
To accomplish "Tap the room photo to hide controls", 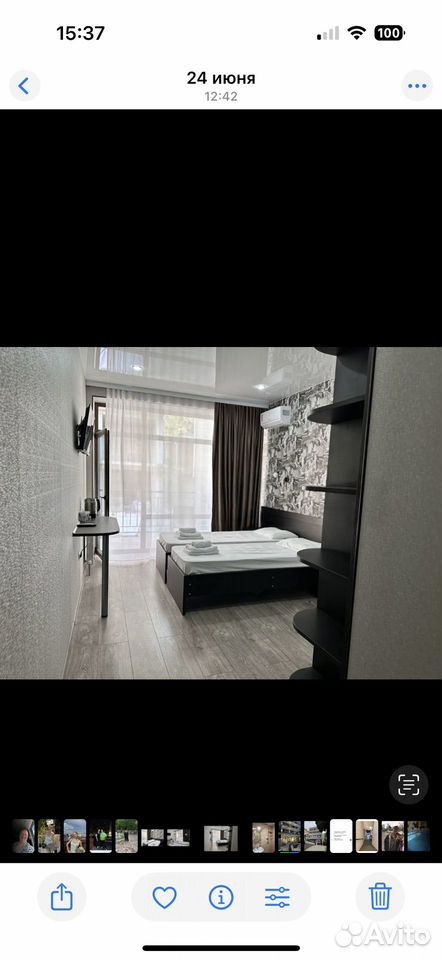I will (221, 513).
